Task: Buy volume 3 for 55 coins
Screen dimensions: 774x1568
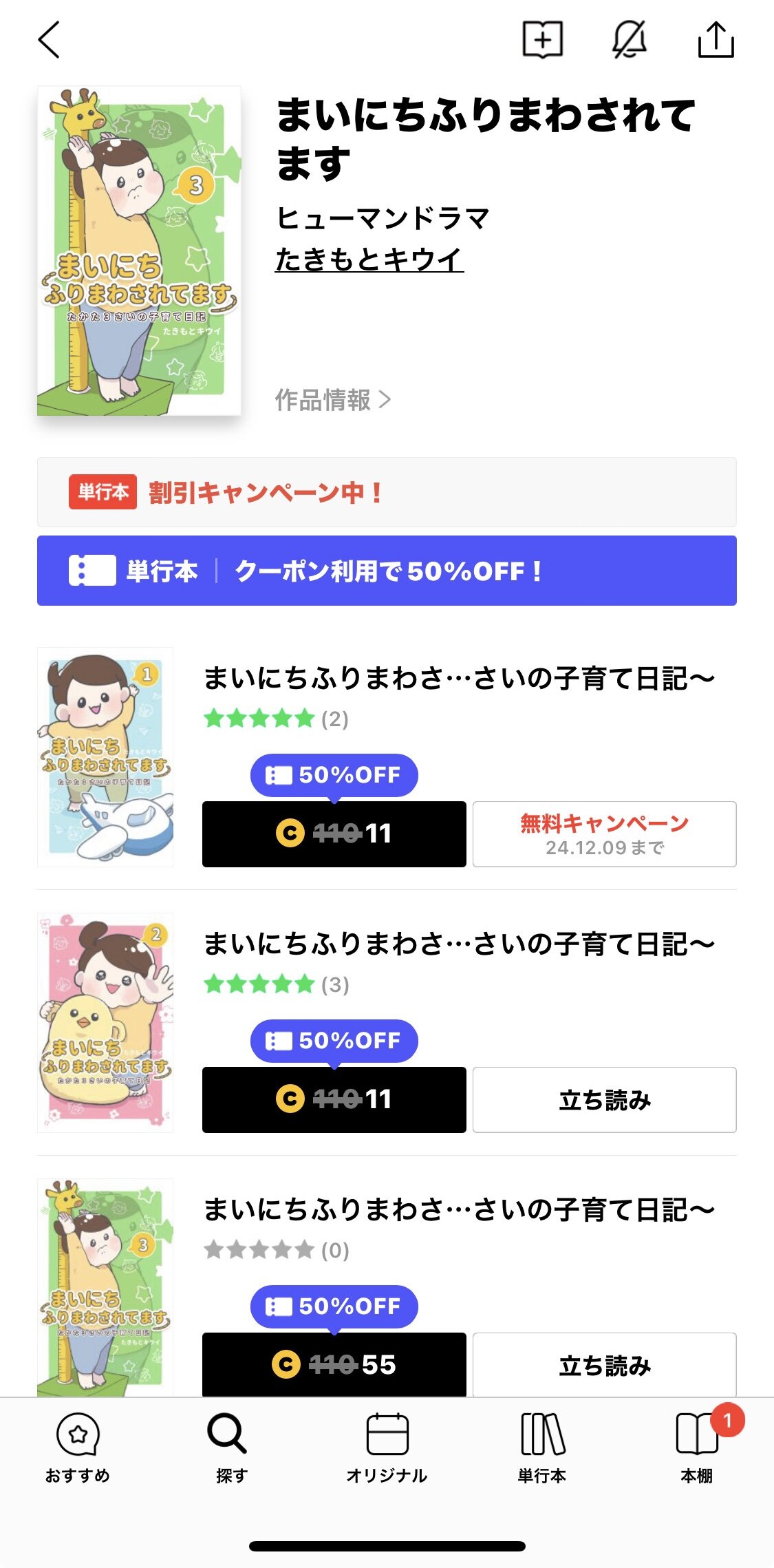Action: click(x=334, y=1364)
